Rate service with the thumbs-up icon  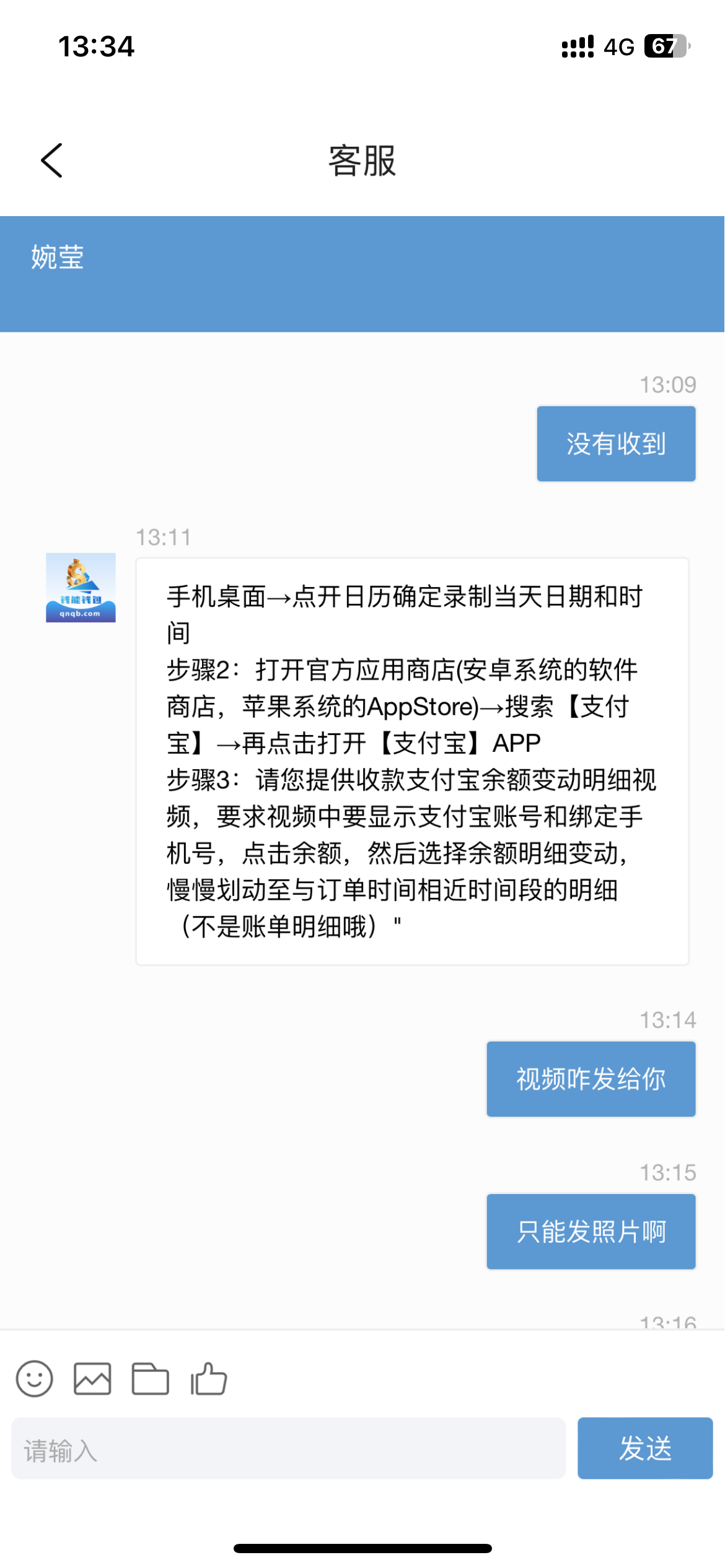pyautogui.click(x=209, y=1379)
